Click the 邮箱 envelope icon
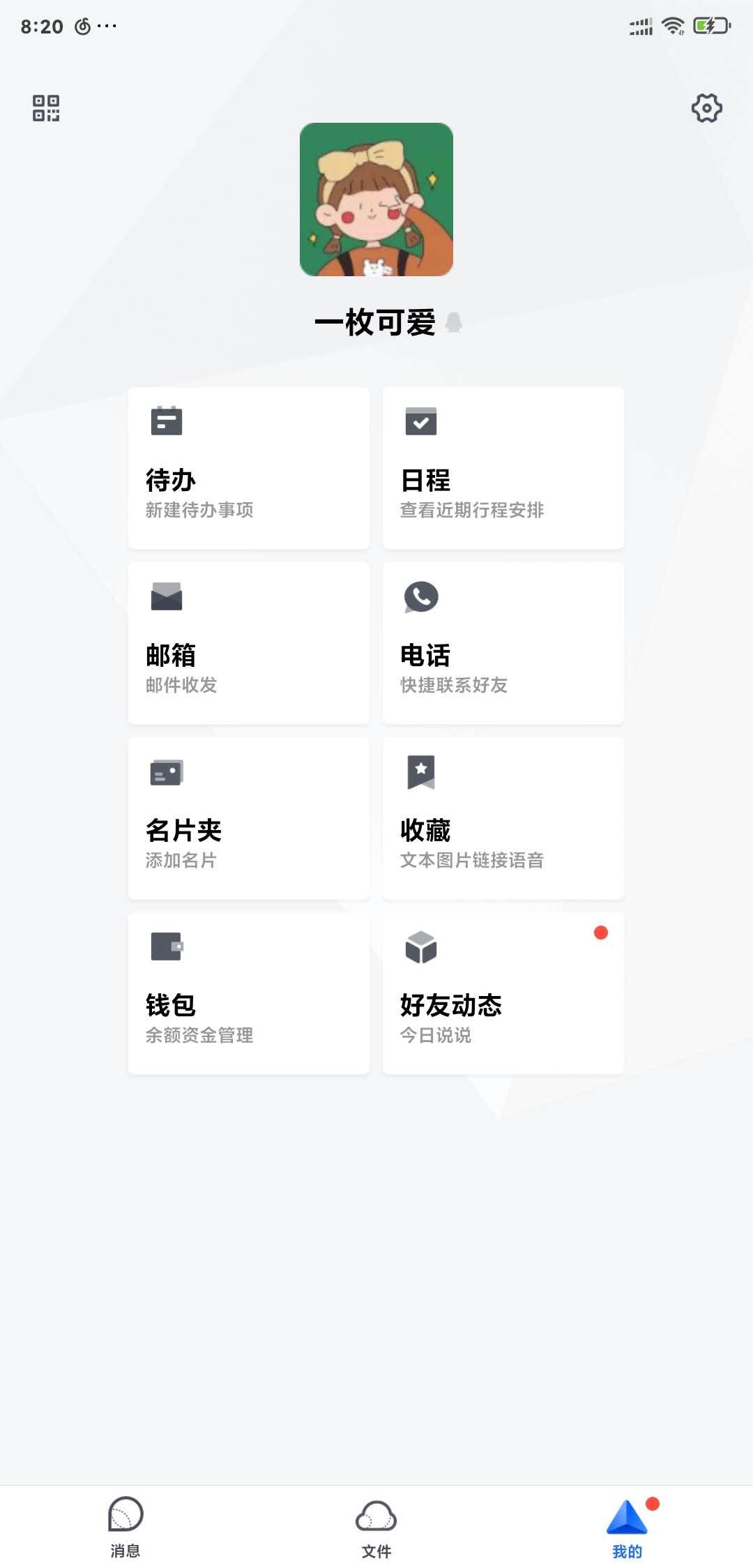Image resolution: width=753 pixels, height=1568 pixels. 166,596
